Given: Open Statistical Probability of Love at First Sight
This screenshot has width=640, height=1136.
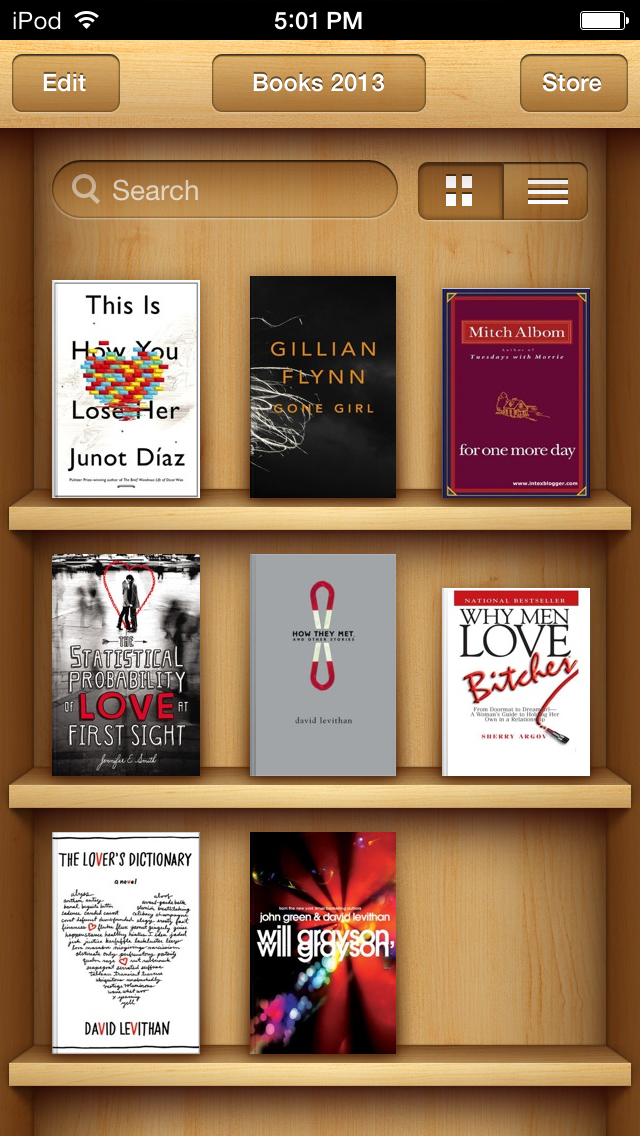Looking at the screenshot, I should tap(126, 665).
